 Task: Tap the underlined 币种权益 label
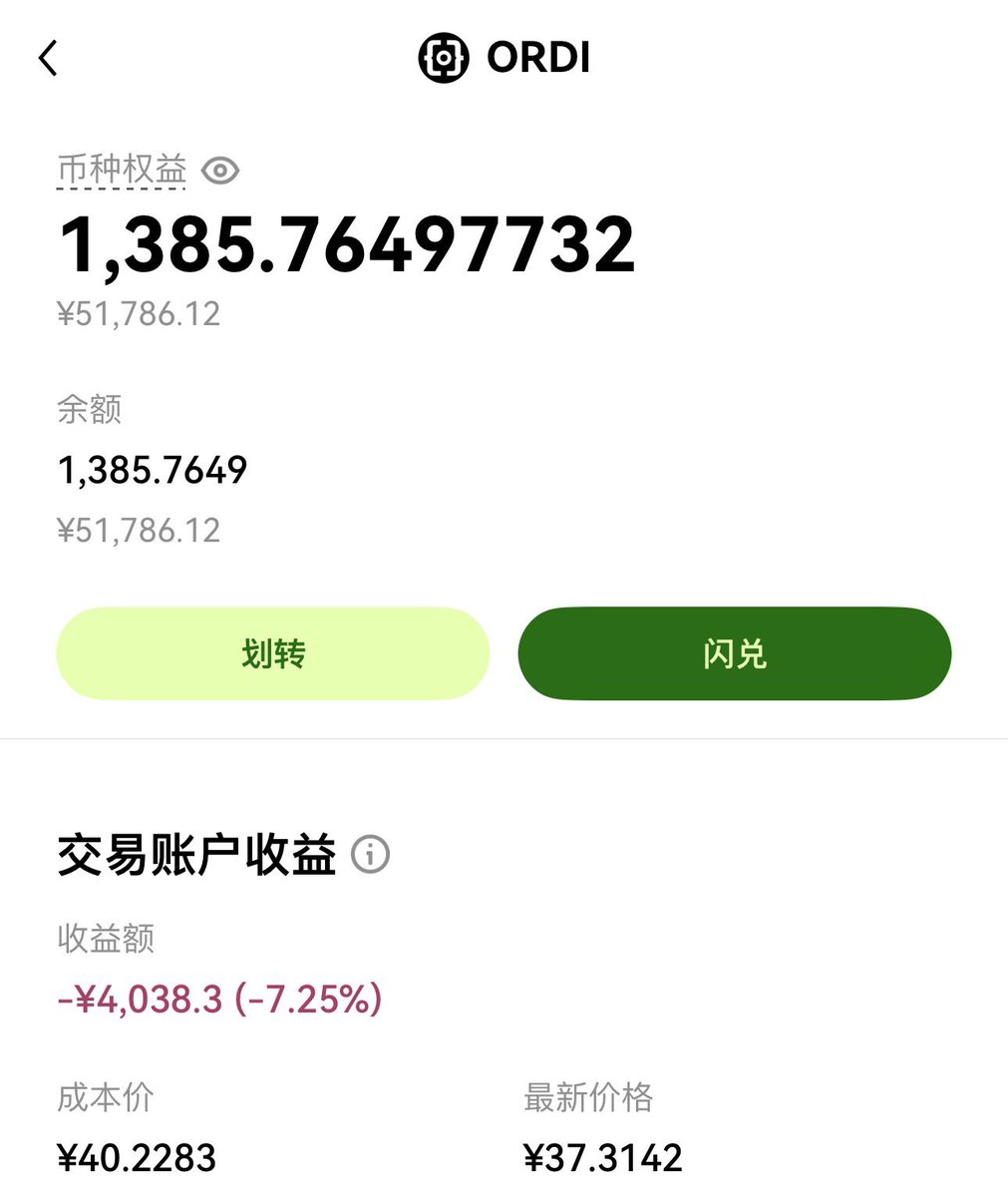tap(122, 170)
